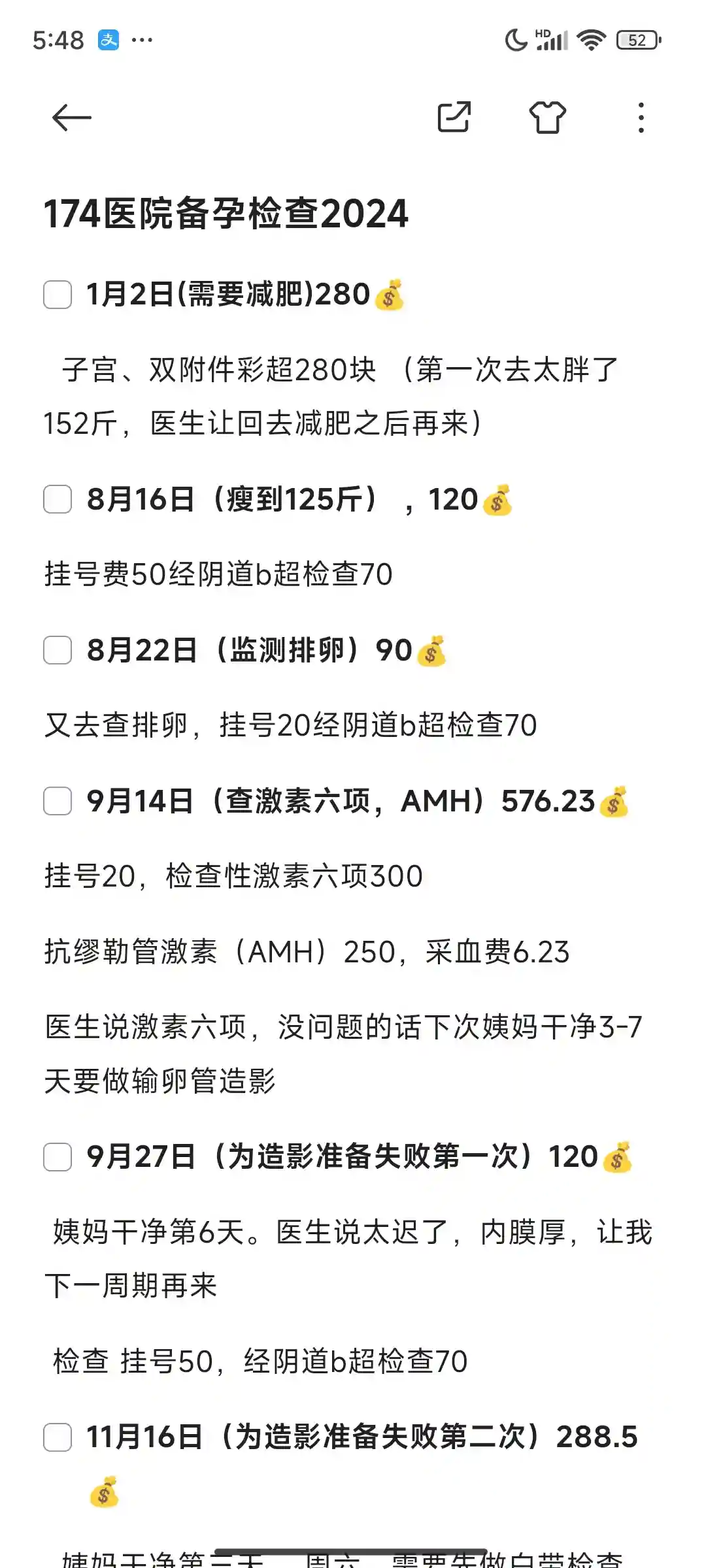The image size is (706, 1568).
Task: Check off the 9月14日 查激素六项 item
Action: pos(58,801)
